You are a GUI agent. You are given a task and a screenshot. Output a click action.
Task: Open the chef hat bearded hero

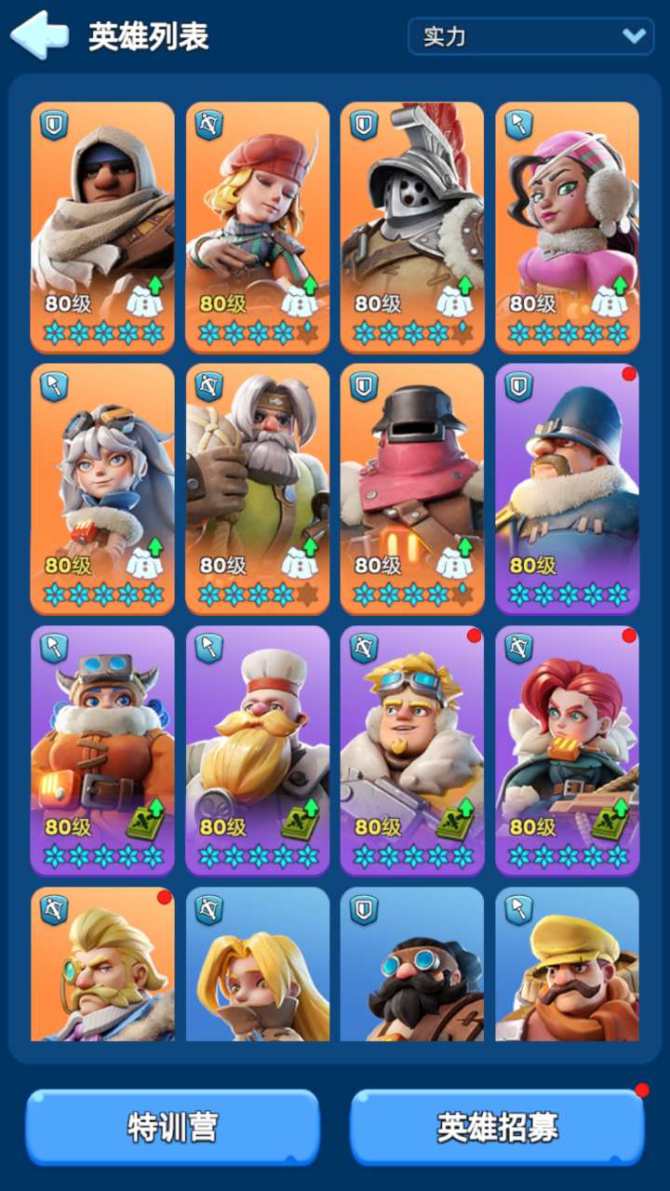pos(257,750)
